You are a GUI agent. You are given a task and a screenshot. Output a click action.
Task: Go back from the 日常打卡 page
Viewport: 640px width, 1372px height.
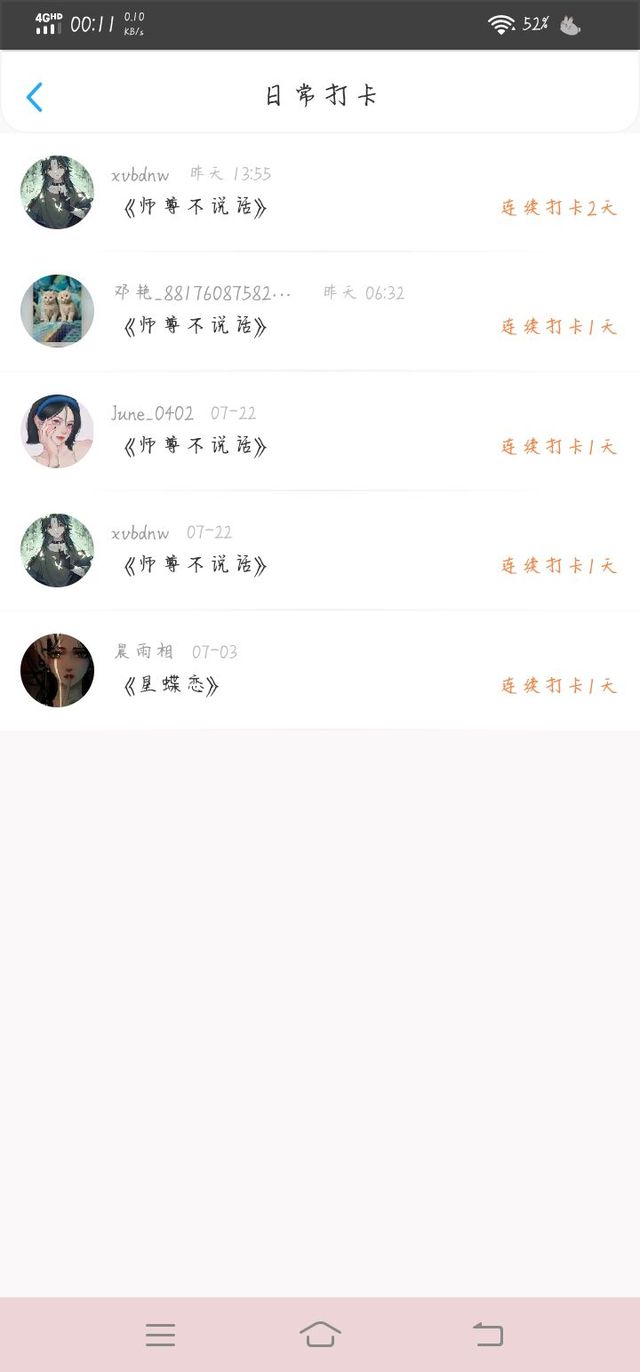(x=35, y=97)
